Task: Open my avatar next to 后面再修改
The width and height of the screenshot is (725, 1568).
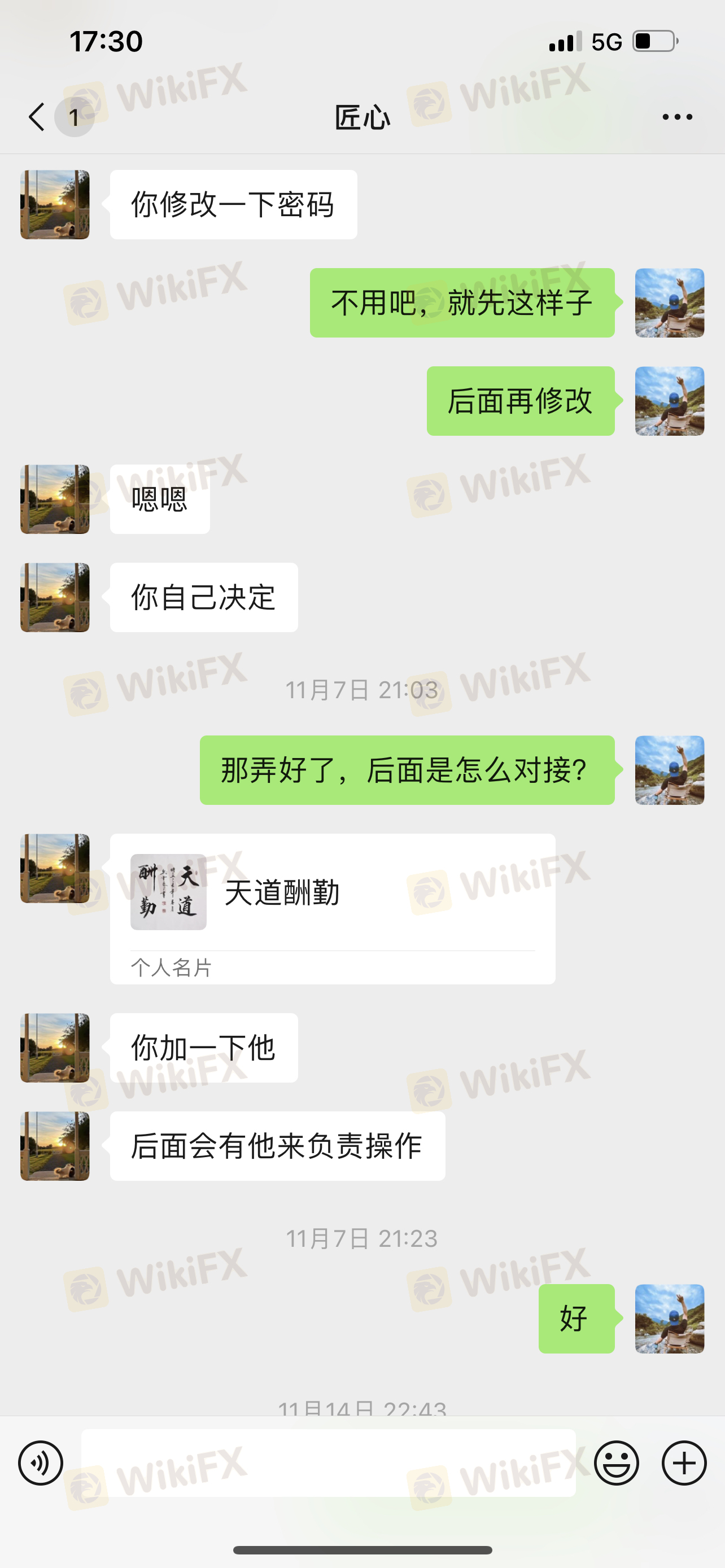Action: 669,401
